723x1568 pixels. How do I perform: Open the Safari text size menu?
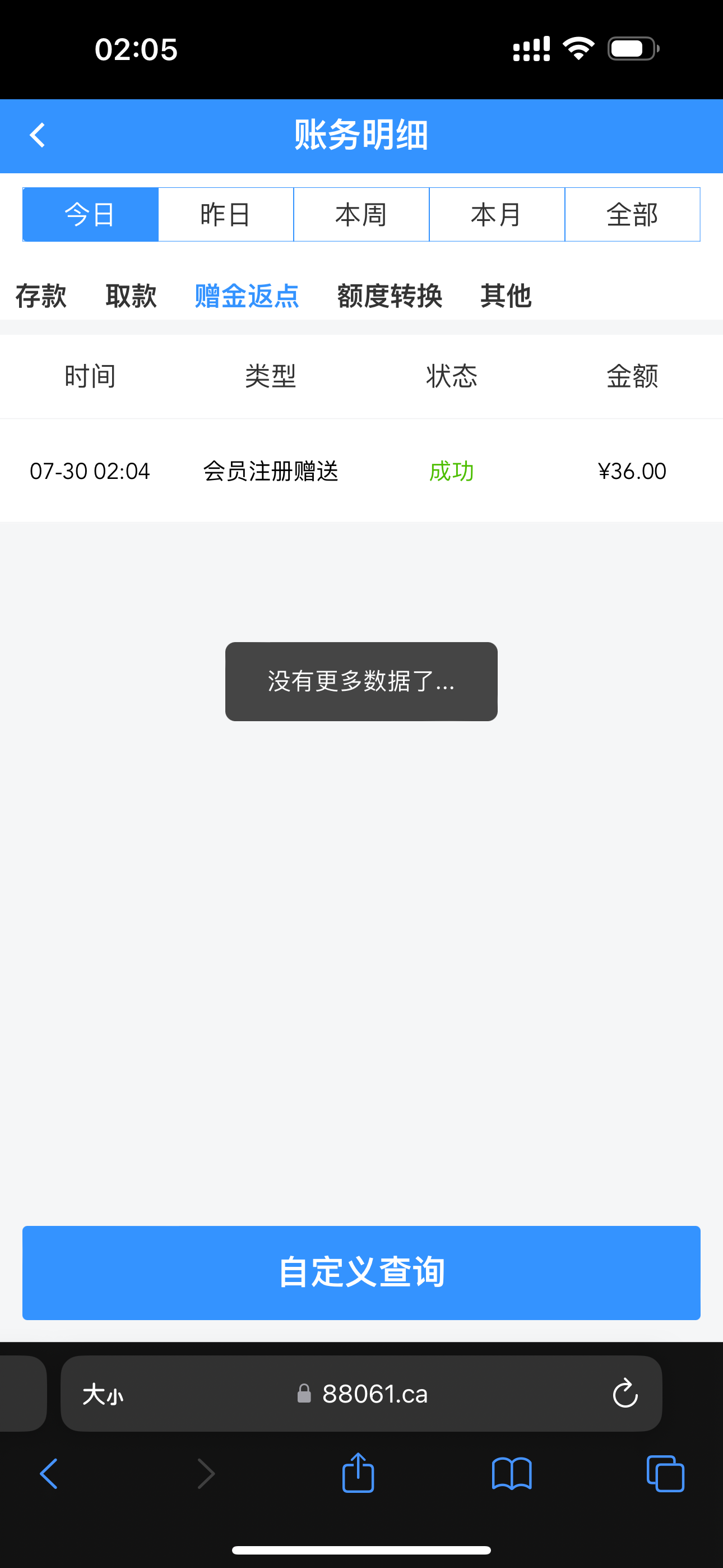click(103, 1394)
